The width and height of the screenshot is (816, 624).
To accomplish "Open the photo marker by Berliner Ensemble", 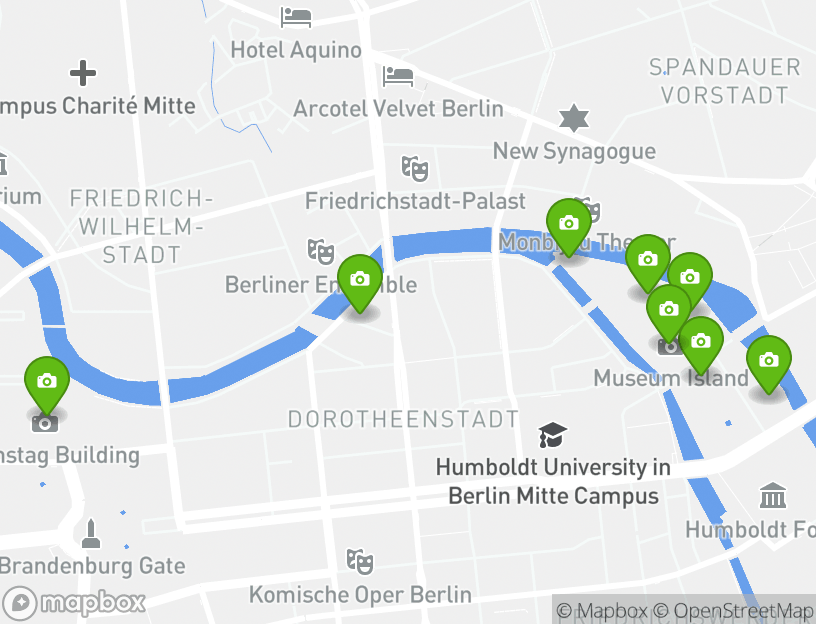I will click(x=360, y=279).
